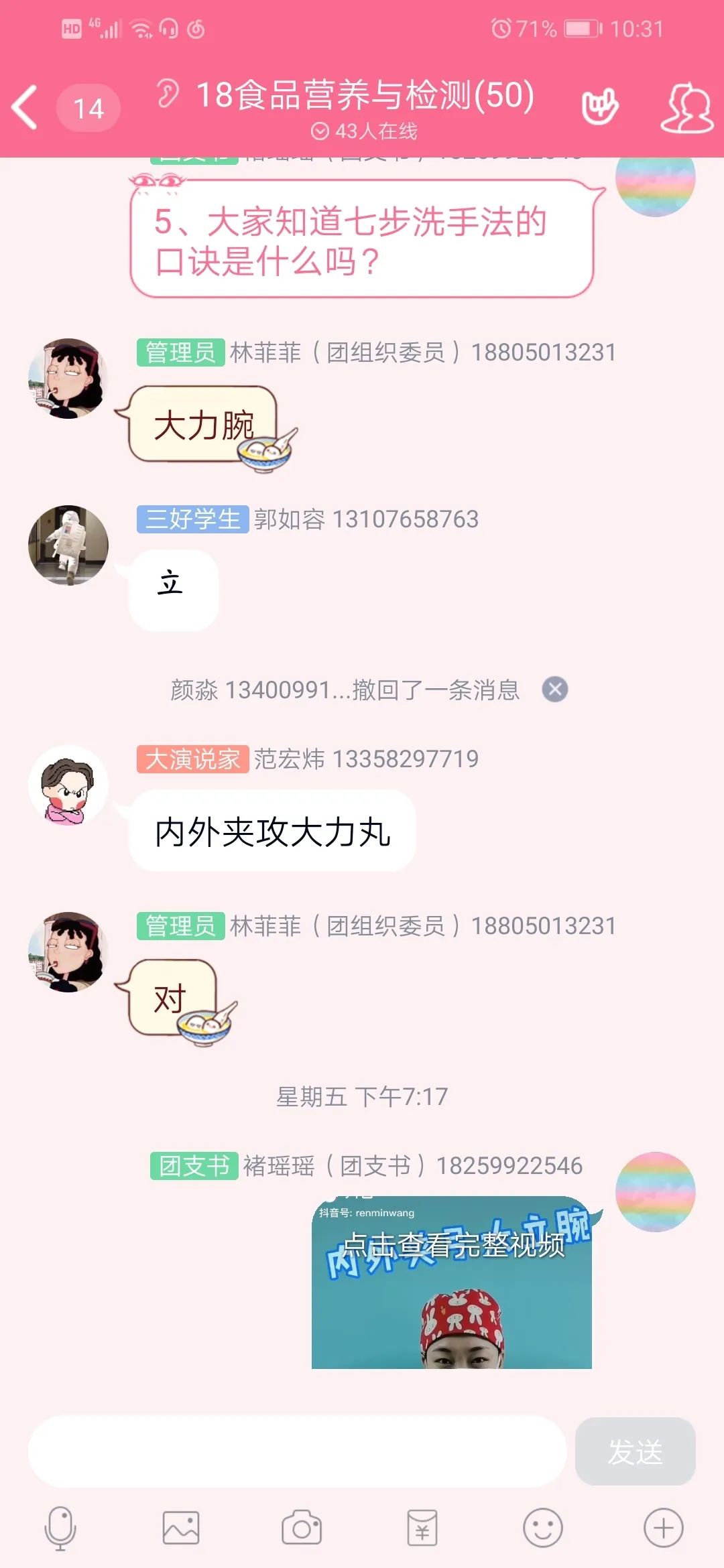View 郭如容's profile avatar
Screen dimensions: 724x1568
(x=68, y=545)
